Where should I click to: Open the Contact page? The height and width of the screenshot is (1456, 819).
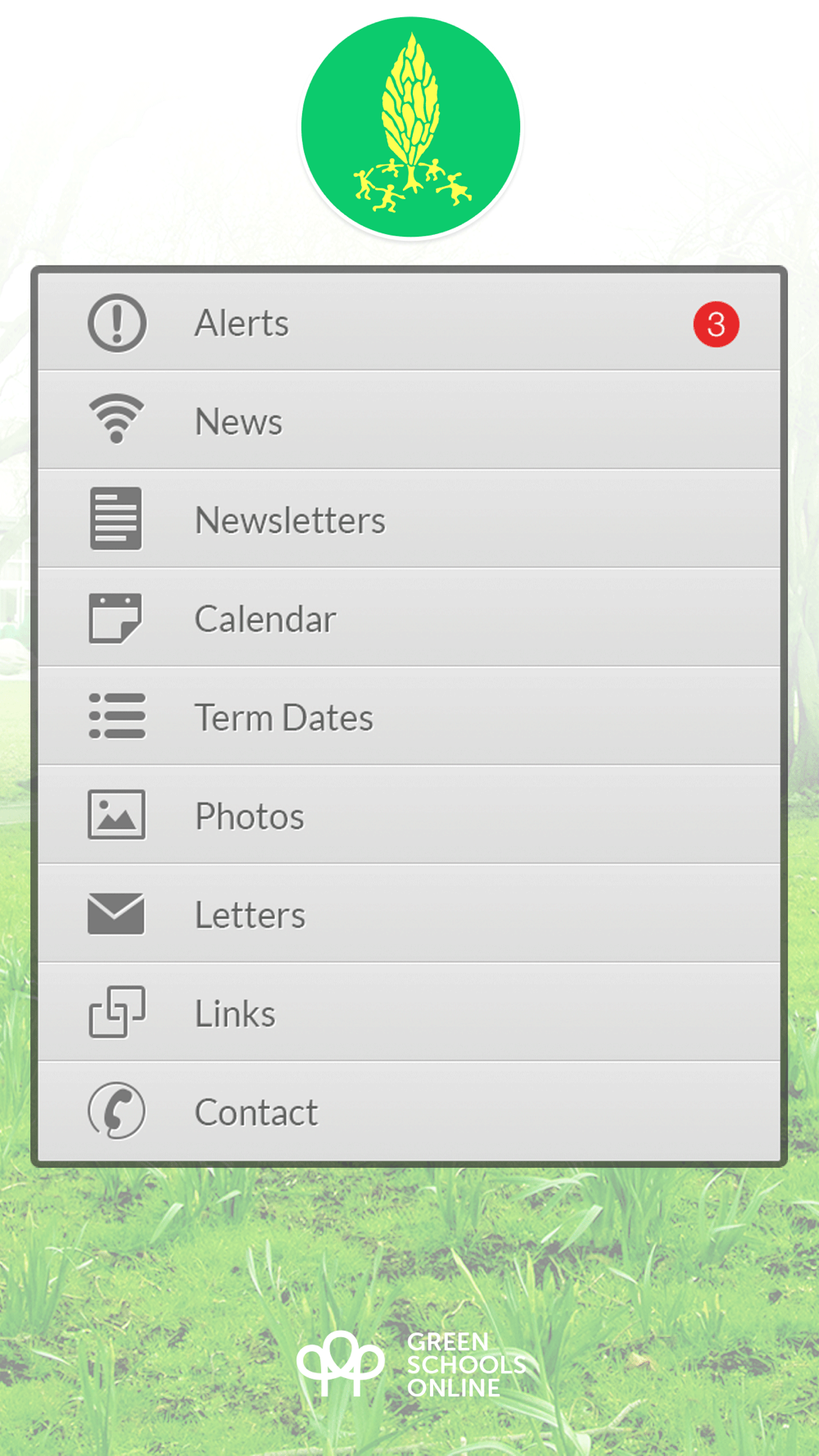[x=409, y=1111]
